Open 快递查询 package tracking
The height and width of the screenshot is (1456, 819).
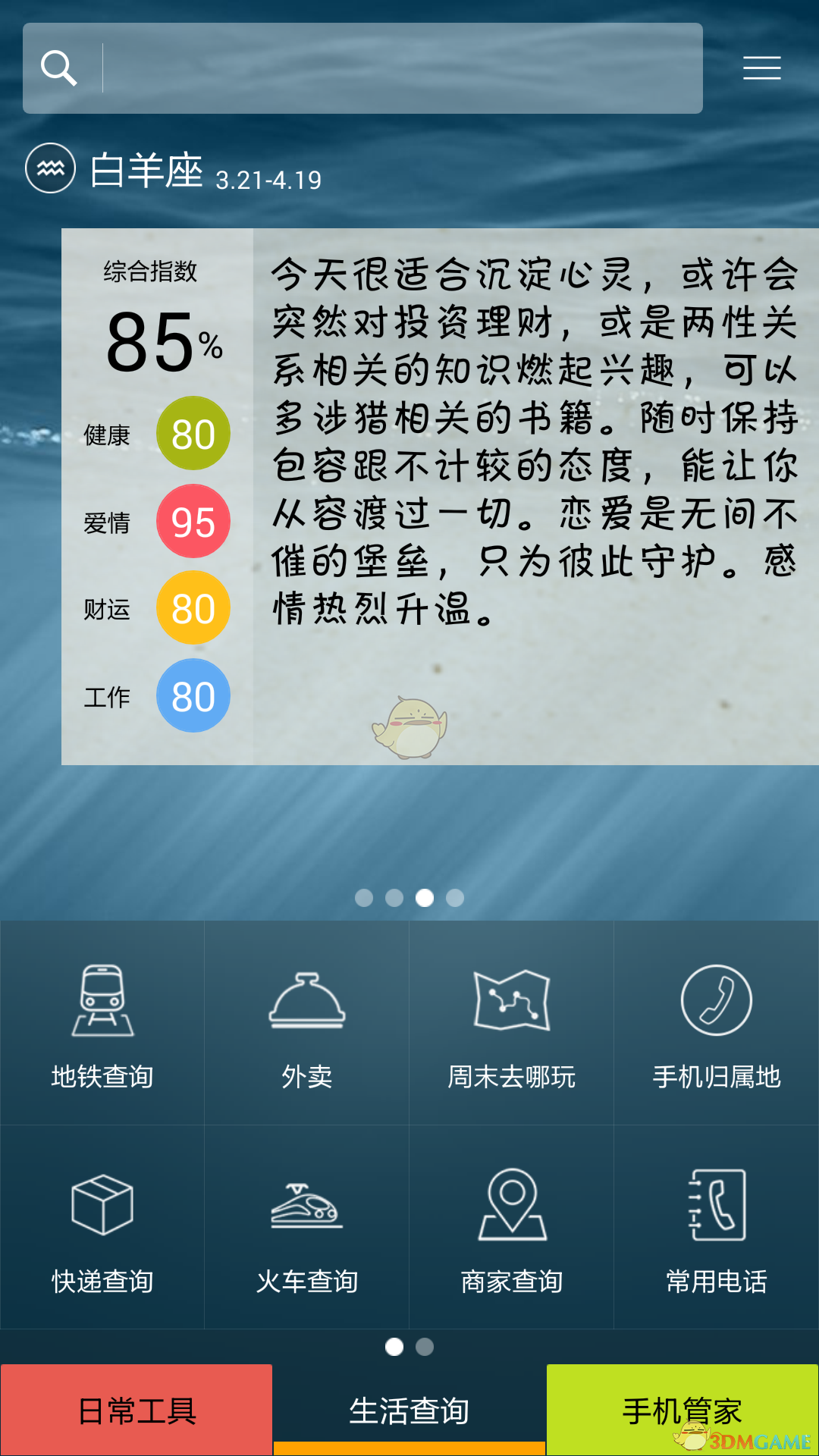102,1228
